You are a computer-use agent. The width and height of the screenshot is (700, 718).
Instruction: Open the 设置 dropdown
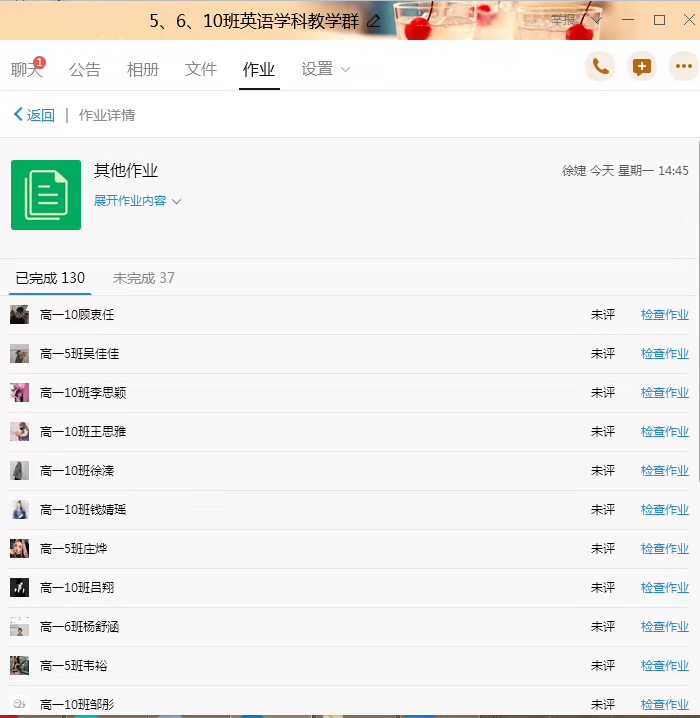pyautogui.click(x=326, y=70)
